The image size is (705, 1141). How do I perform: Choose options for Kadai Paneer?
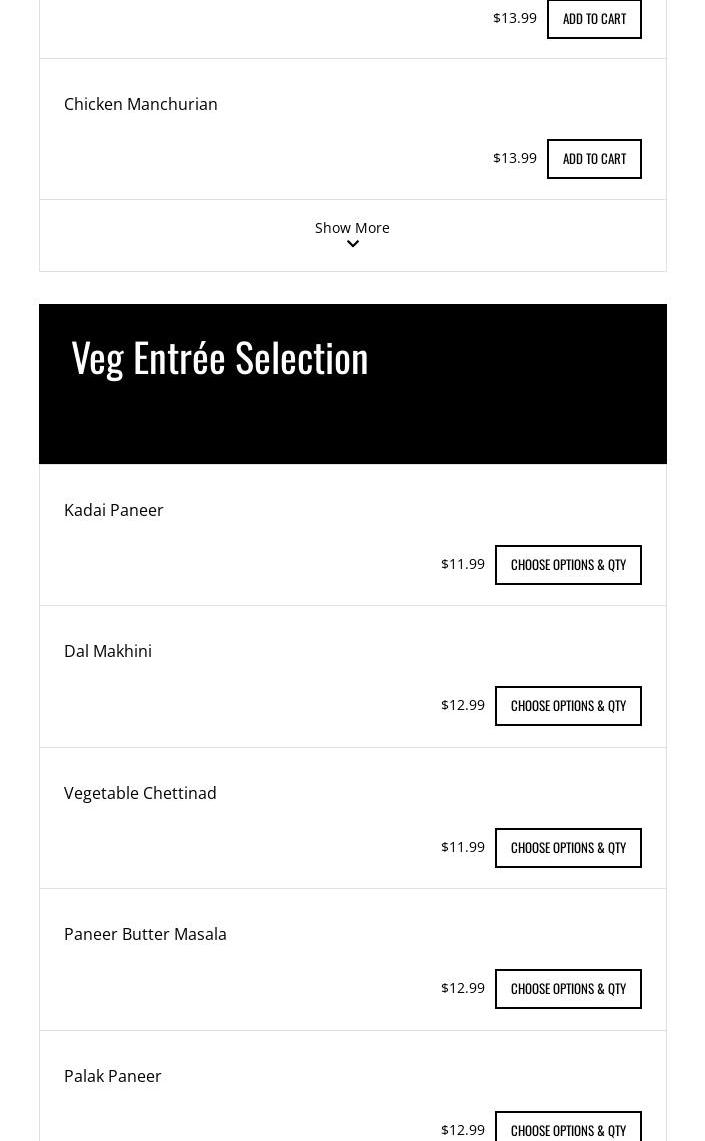click(x=568, y=565)
